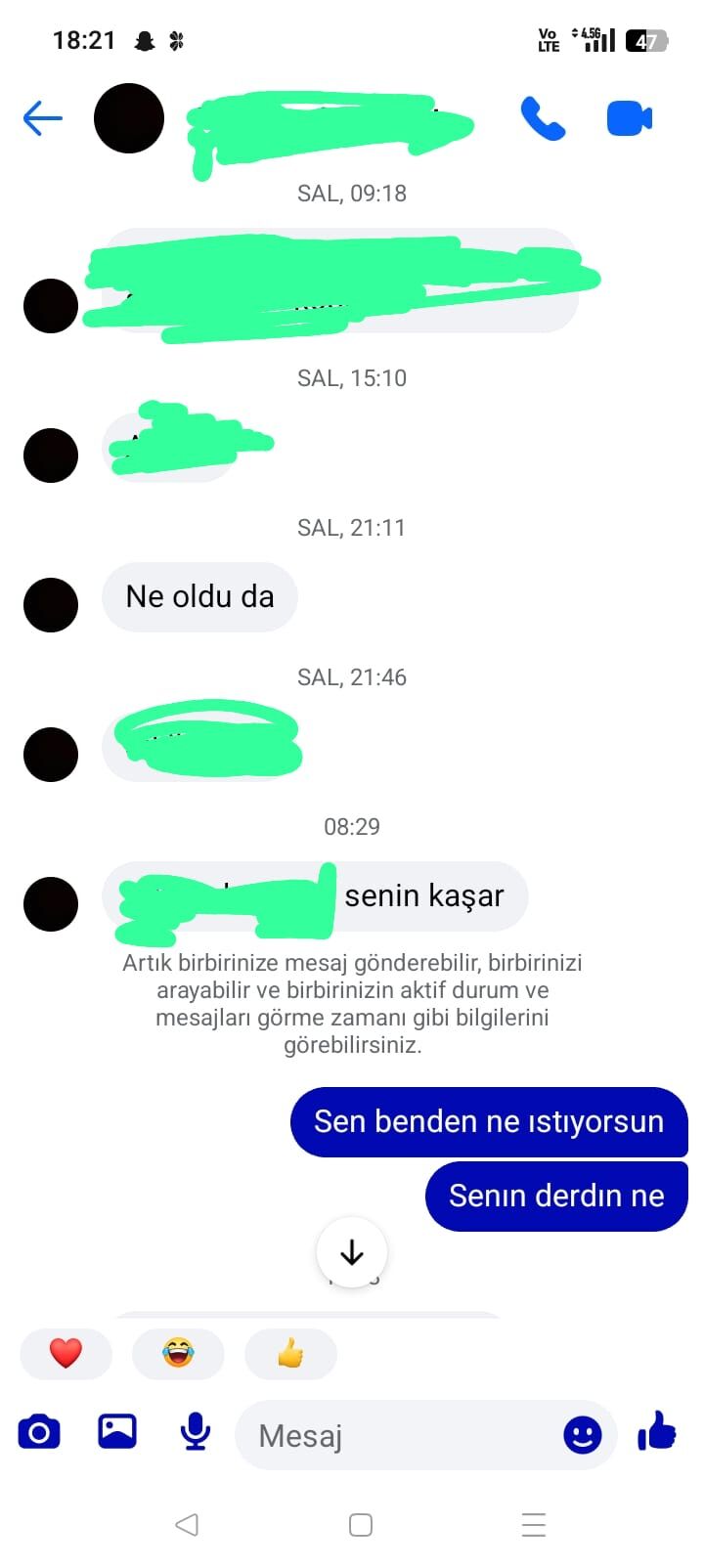This screenshot has height=1568, width=704.
Task: Open the emoji picker in the message bar
Action: point(581,1435)
